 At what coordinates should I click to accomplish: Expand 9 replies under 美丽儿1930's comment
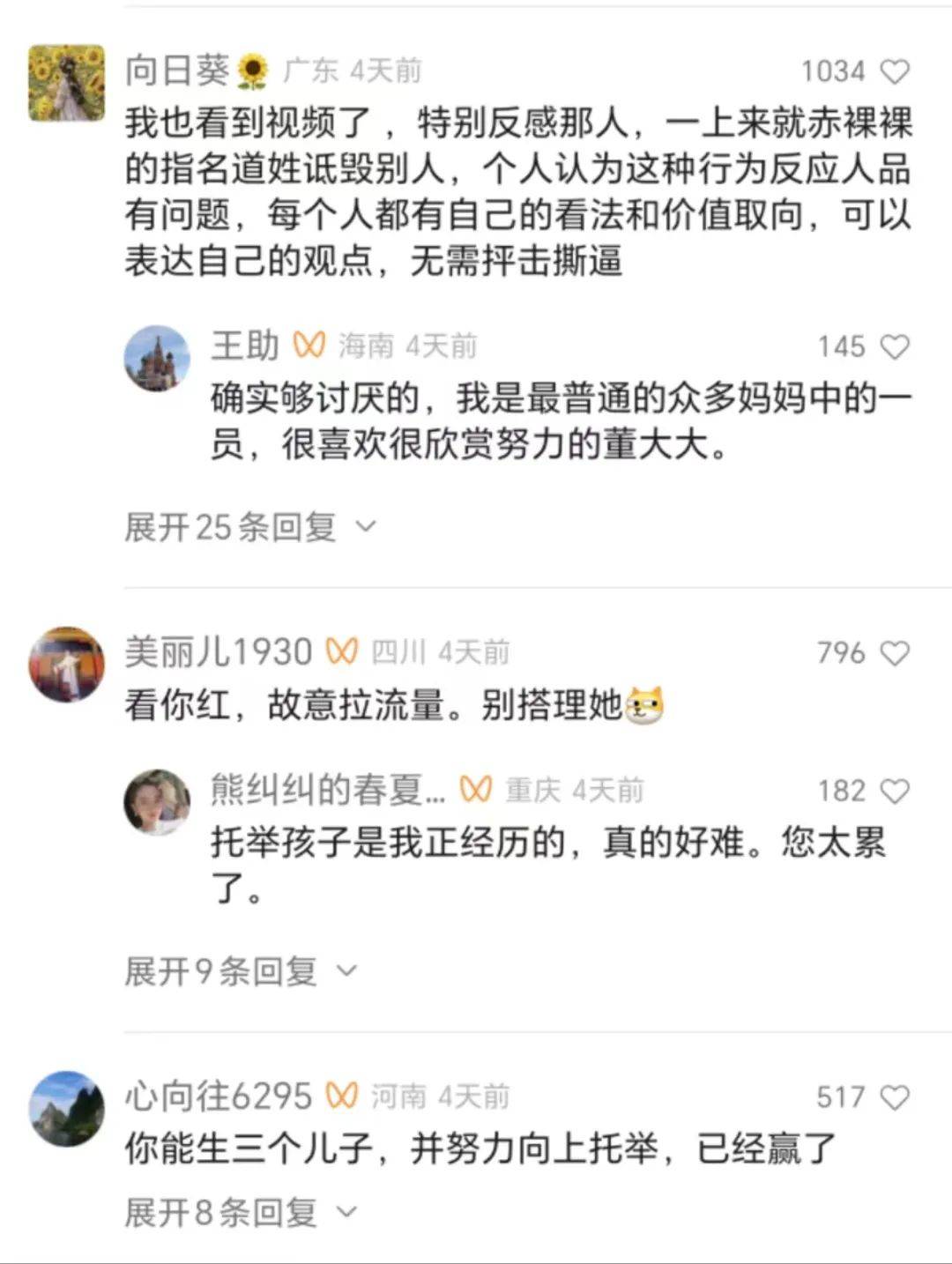click(x=240, y=971)
